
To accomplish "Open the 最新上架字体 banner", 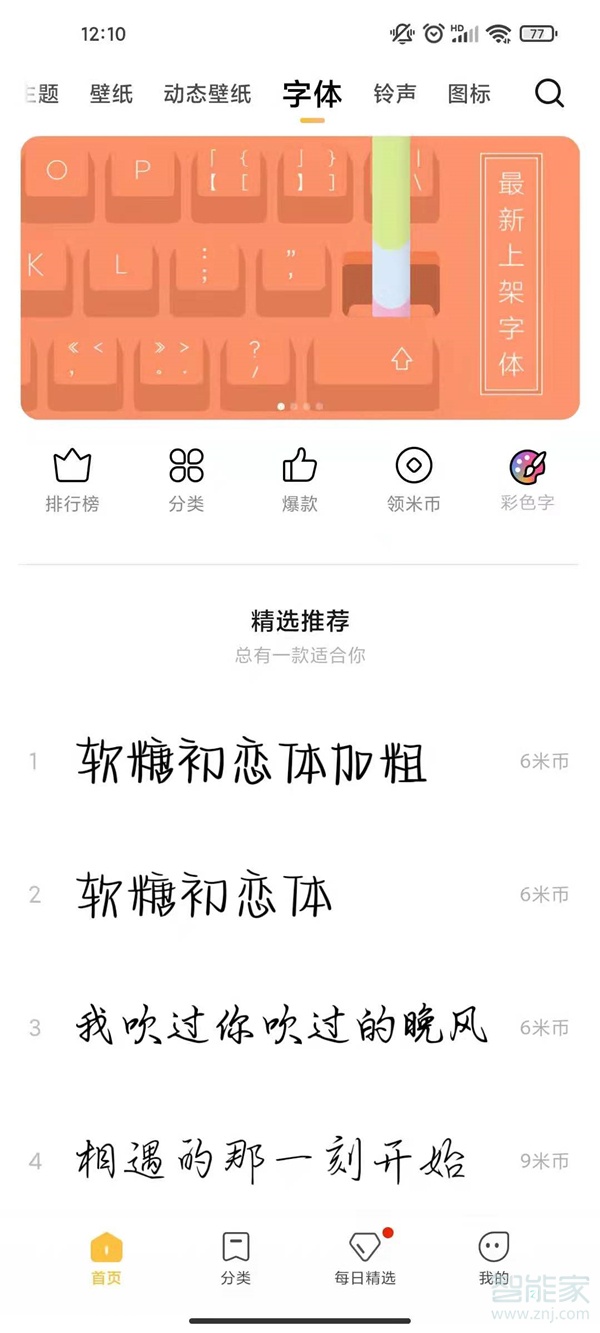I will coord(300,278).
